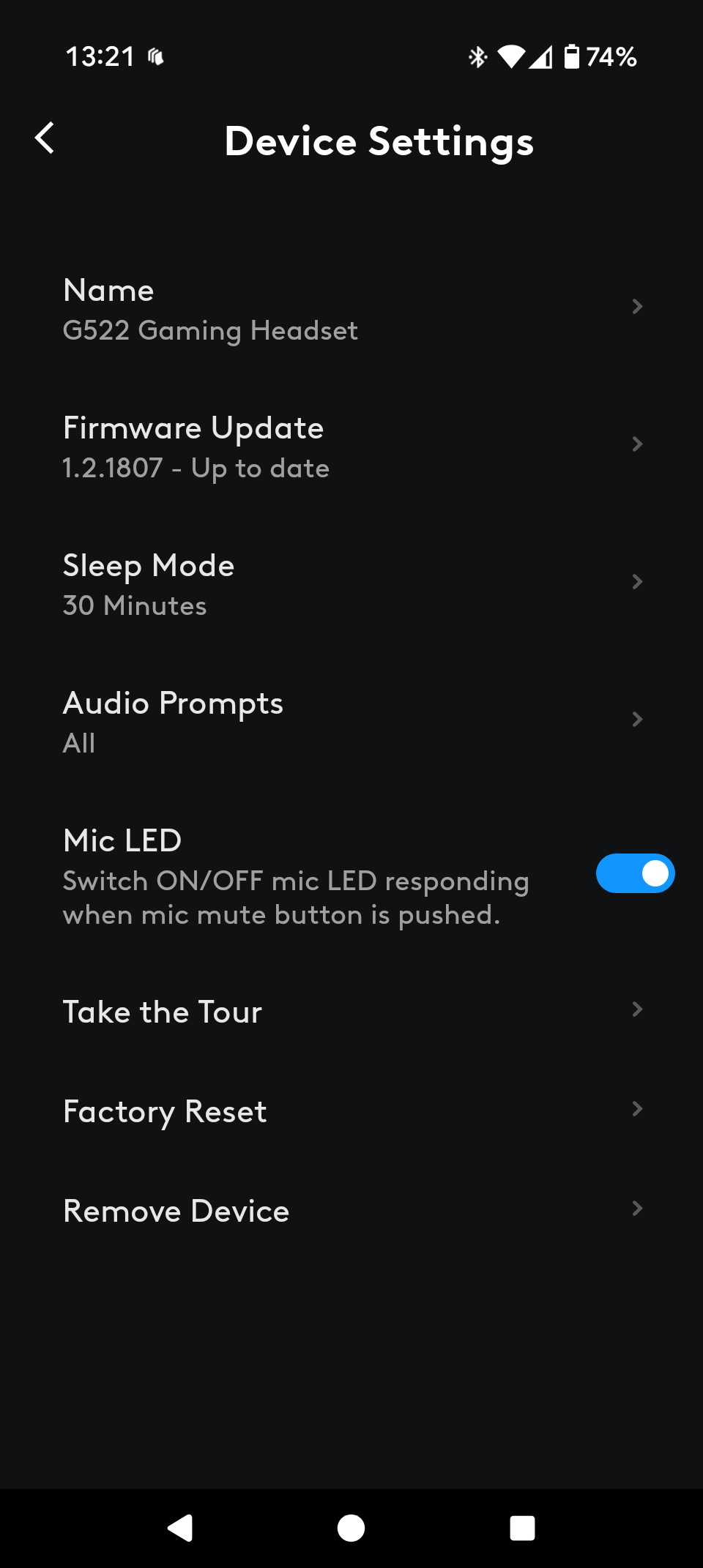Viewport: 703px width, 1568px height.
Task: Select Remove Device
Action: click(351, 1211)
